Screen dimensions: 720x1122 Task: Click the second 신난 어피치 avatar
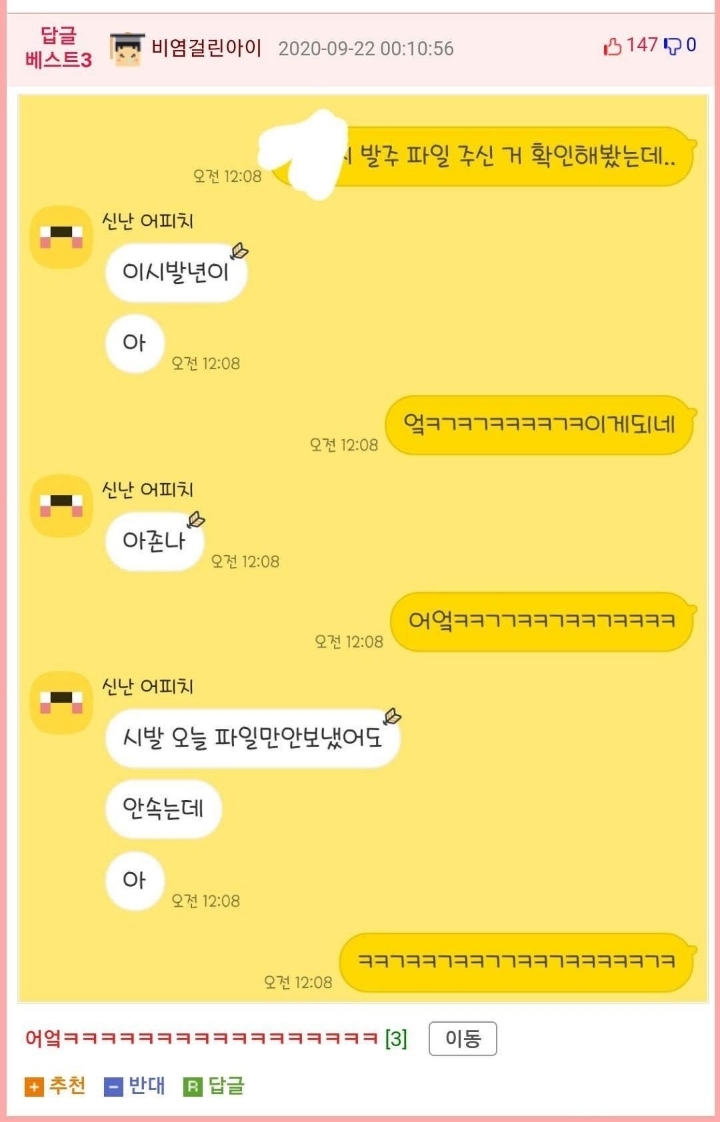(60, 507)
